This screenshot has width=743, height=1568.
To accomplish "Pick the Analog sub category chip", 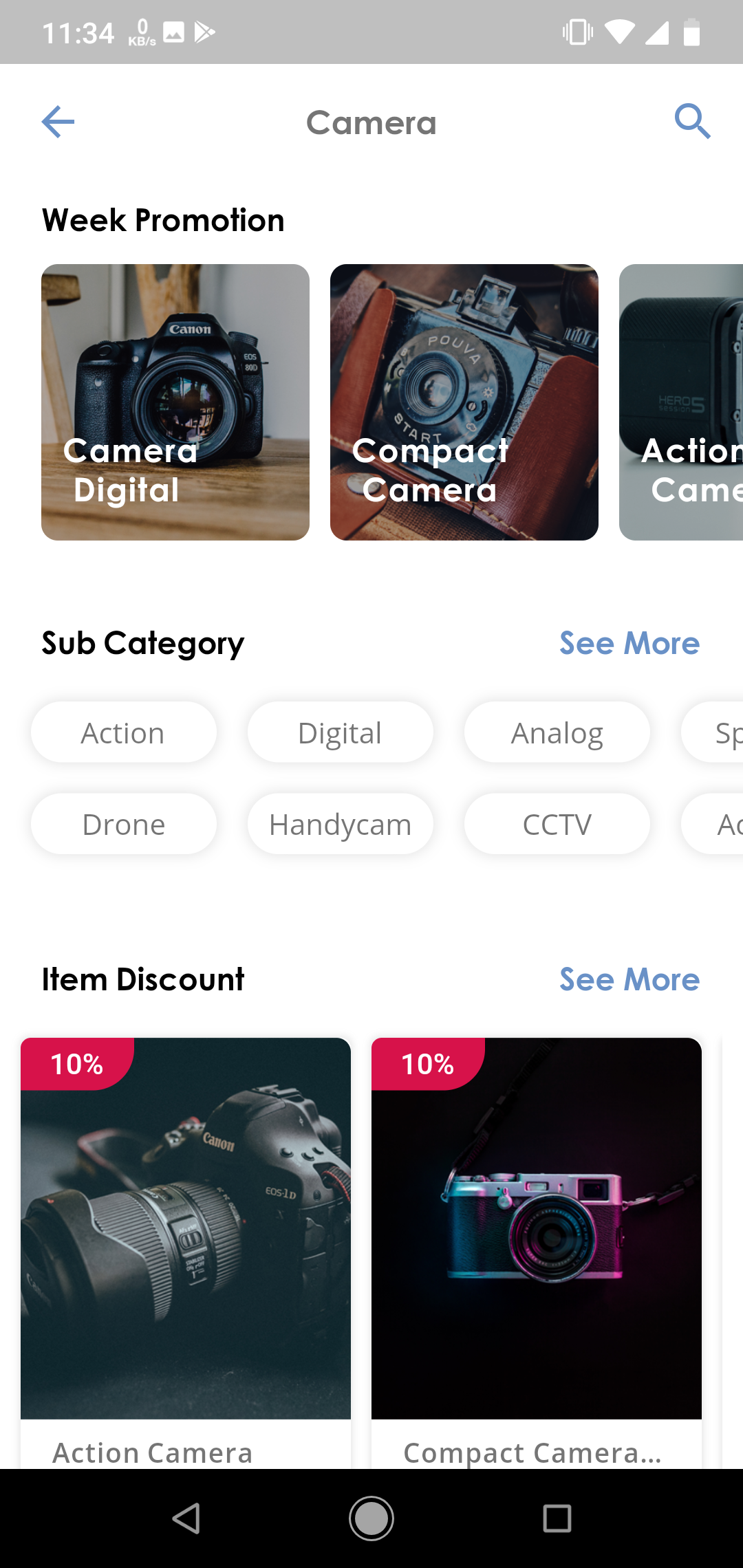I will coord(557,733).
